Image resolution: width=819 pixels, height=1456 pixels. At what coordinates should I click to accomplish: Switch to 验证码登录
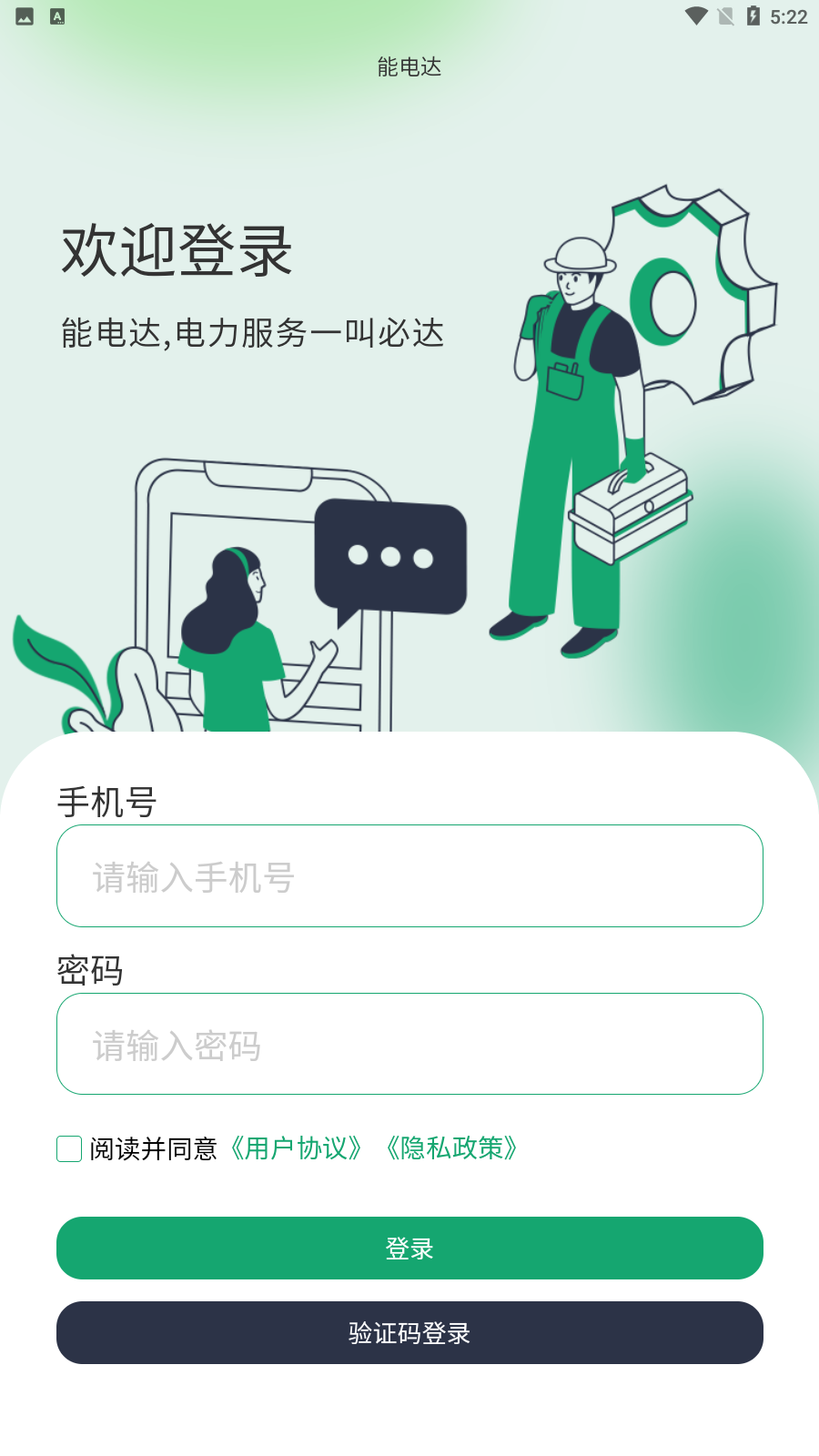tap(409, 1333)
